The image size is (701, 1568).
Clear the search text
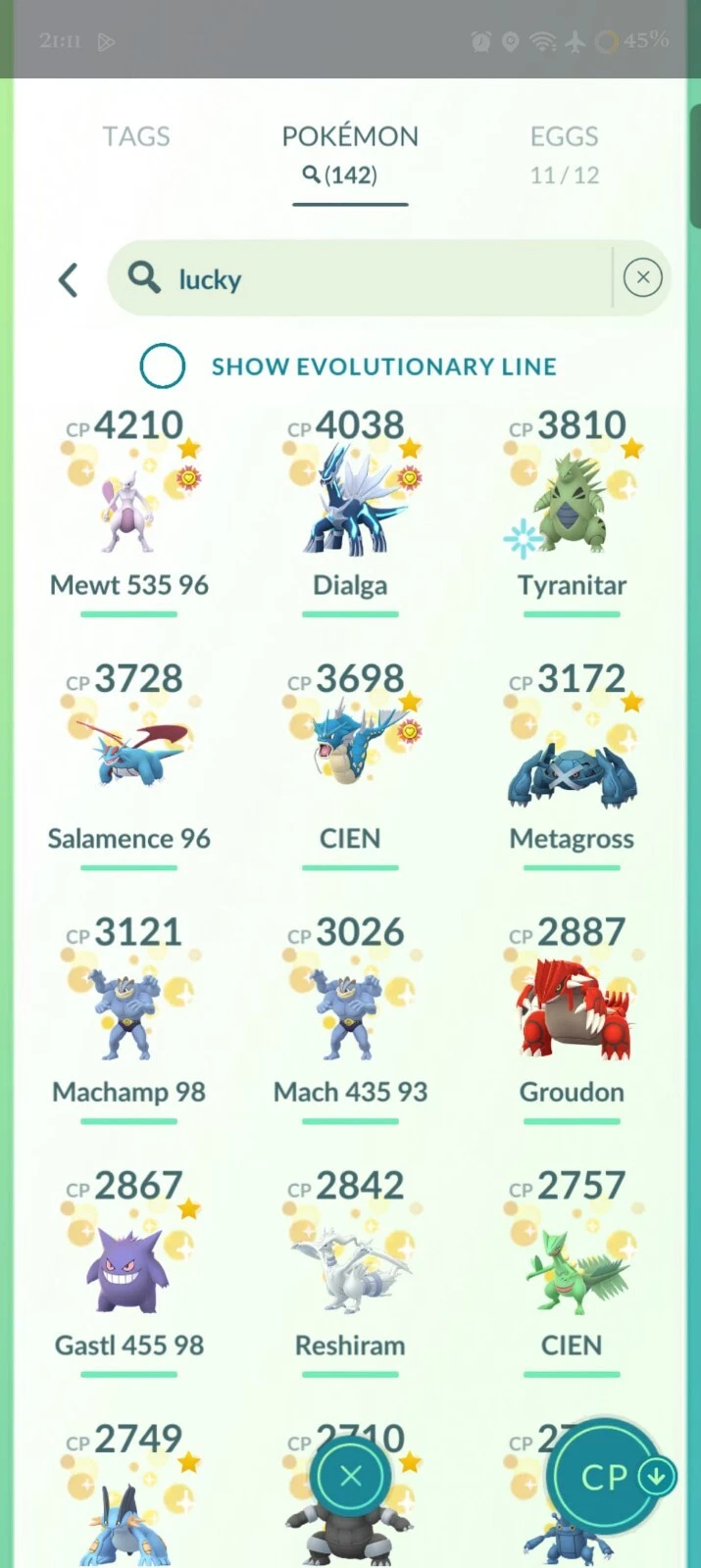pyautogui.click(x=643, y=277)
